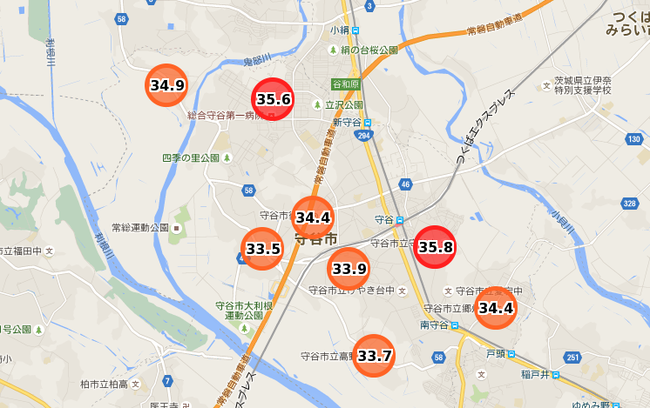Image resolution: width=650 pixels, height=408 pixels.
Task: Tap the 34.4 marker above 守谷市 label
Action: [313, 217]
